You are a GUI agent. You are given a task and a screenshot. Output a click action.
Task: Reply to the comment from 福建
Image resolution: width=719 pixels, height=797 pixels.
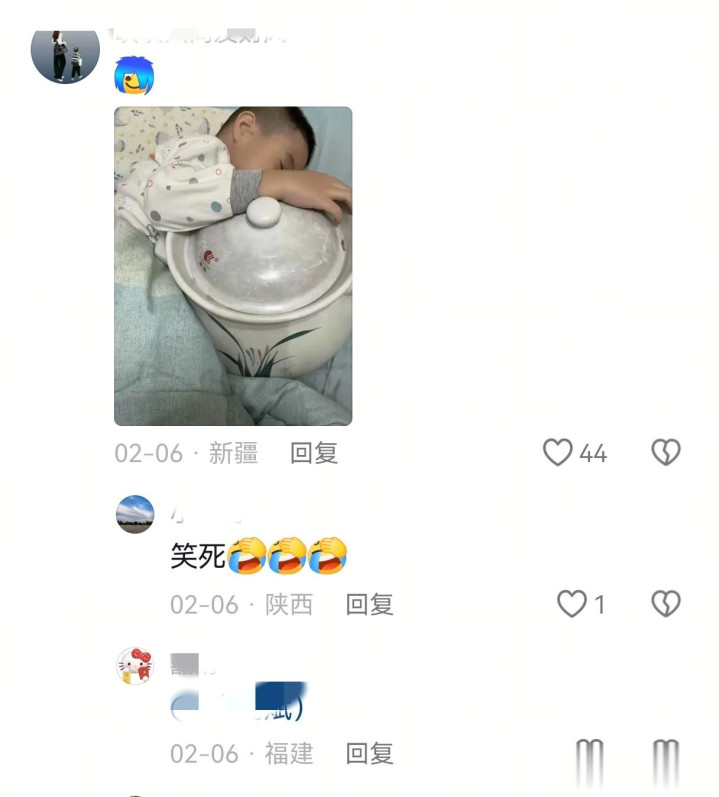(x=369, y=753)
